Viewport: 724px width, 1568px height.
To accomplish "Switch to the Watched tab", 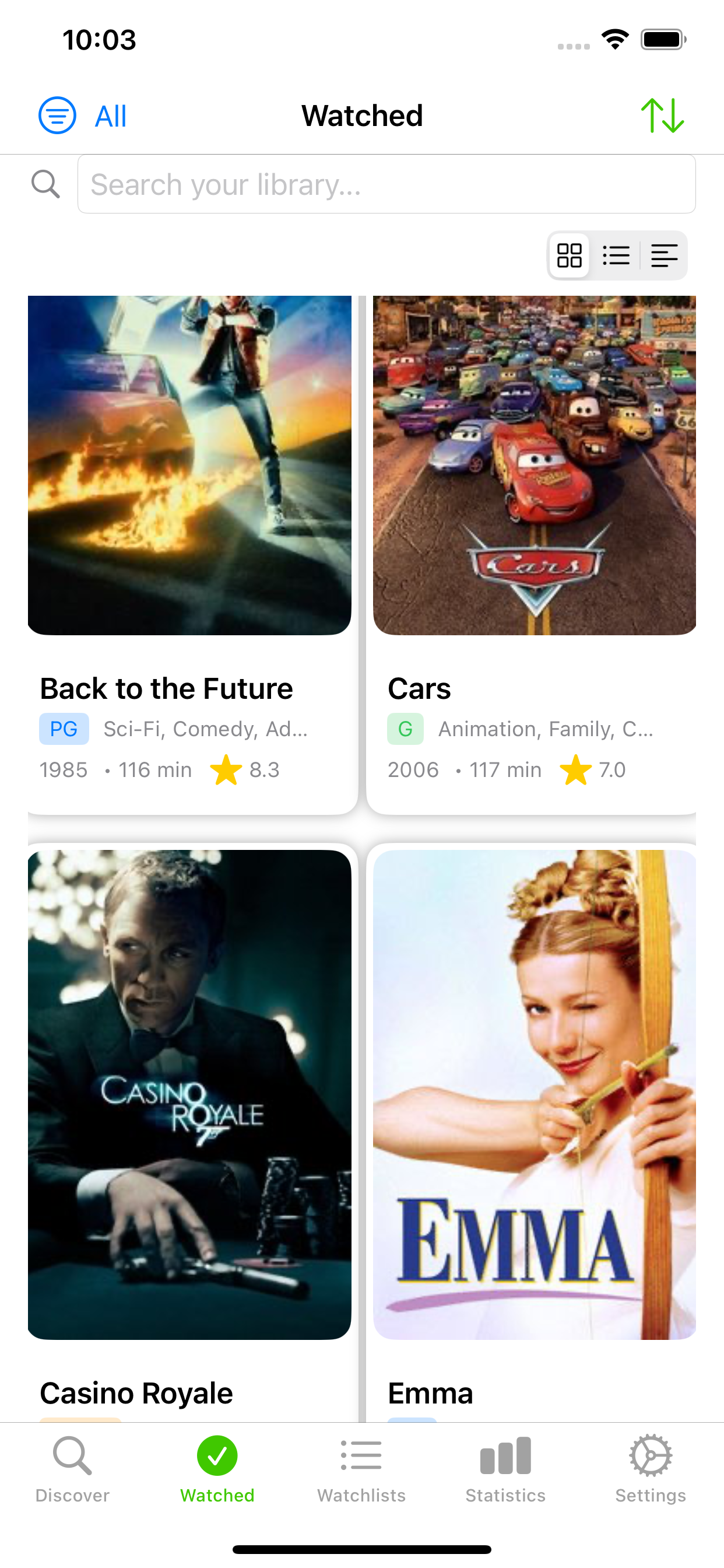I will 217,1473.
